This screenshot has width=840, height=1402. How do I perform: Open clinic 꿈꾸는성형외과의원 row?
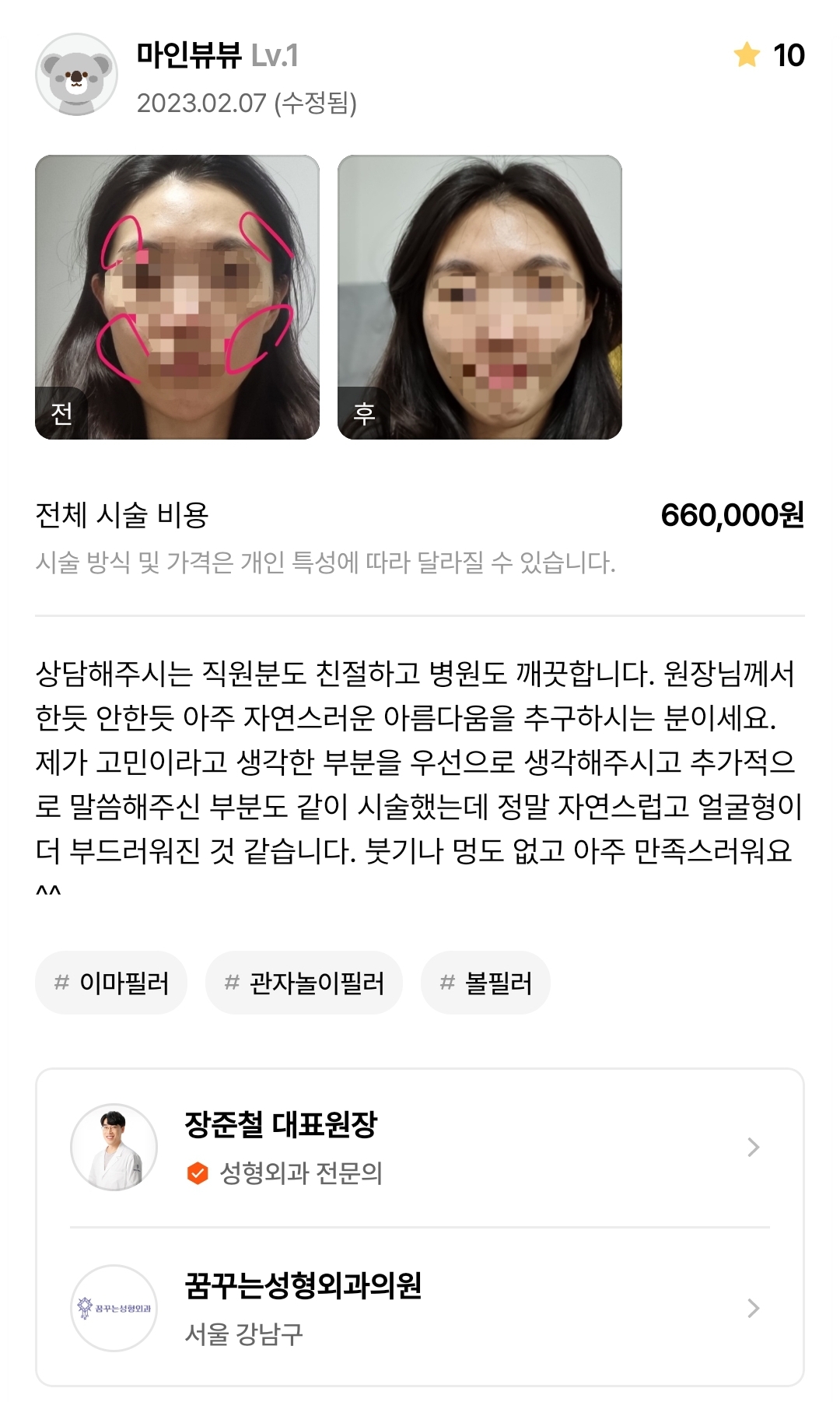420,1308
